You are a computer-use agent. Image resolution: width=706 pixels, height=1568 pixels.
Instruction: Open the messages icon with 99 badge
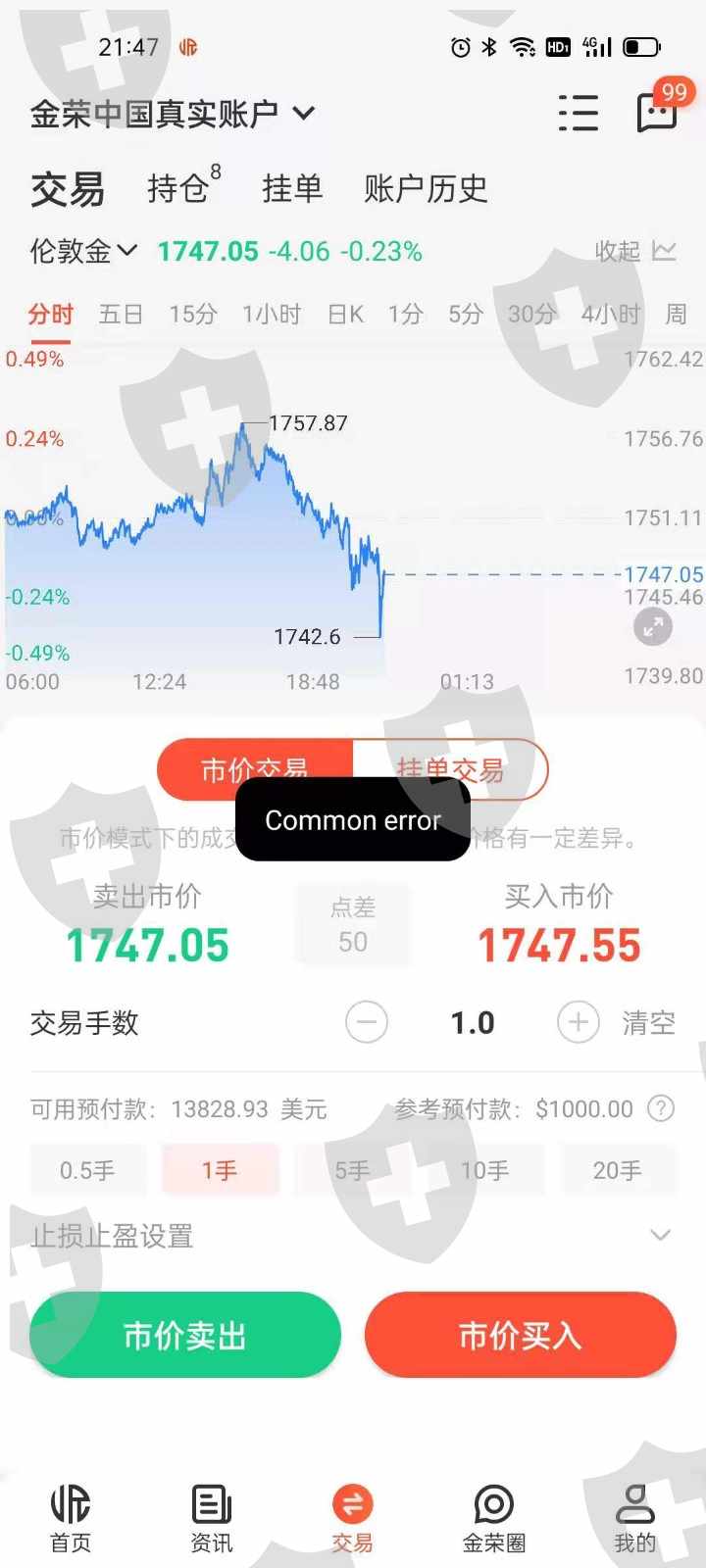tap(658, 112)
